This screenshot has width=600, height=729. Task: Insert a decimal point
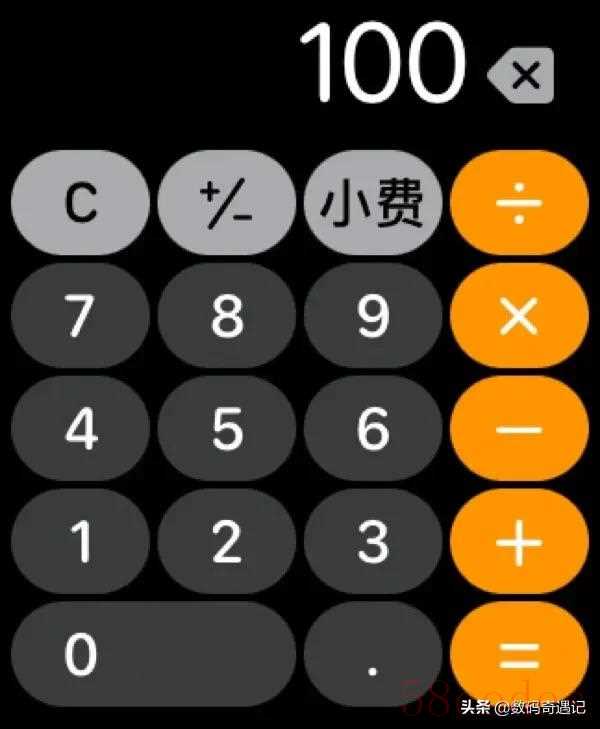[x=372, y=656]
